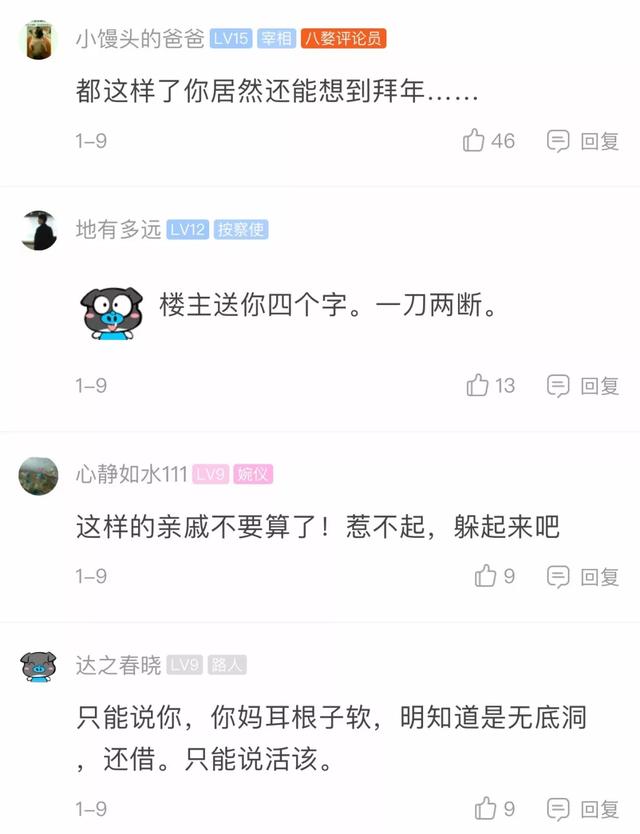Viewport: 640px width, 834px height.
Task: Reply to 小馒头的爸爸's comment
Action: click(x=585, y=141)
